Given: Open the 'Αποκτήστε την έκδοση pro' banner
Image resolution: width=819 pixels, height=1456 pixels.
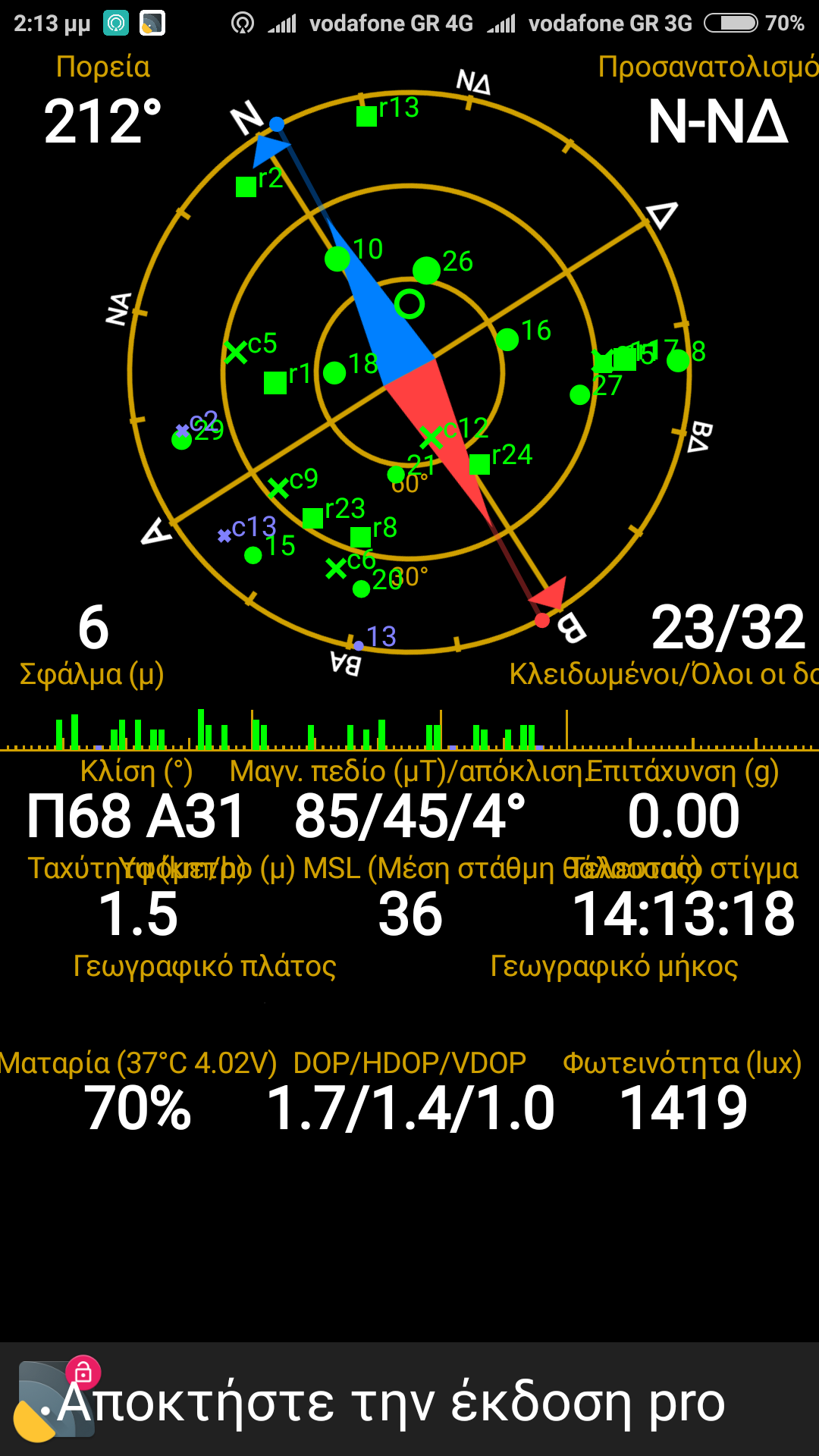Looking at the screenshot, I should click(x=409, y=1401).
